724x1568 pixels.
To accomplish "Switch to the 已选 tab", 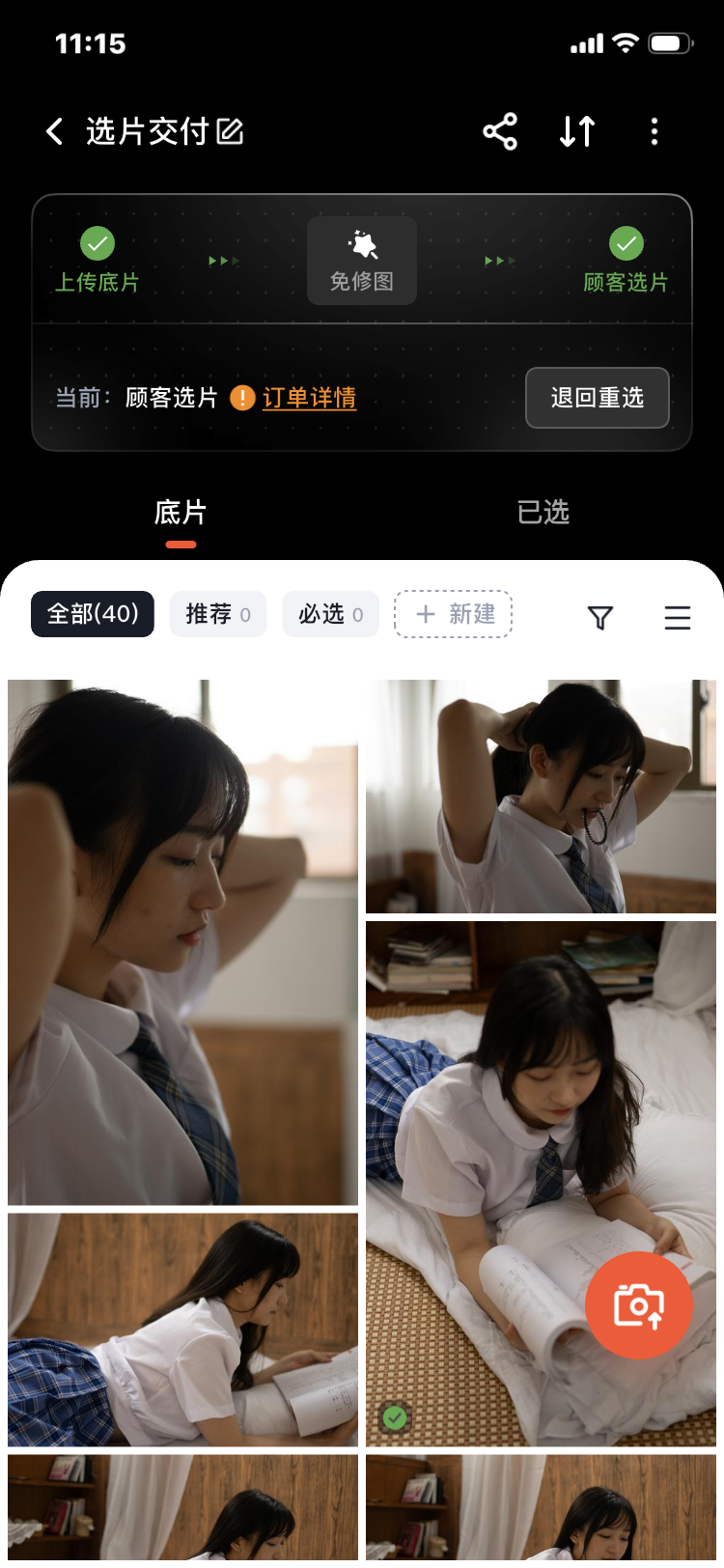I will [543, 513].
